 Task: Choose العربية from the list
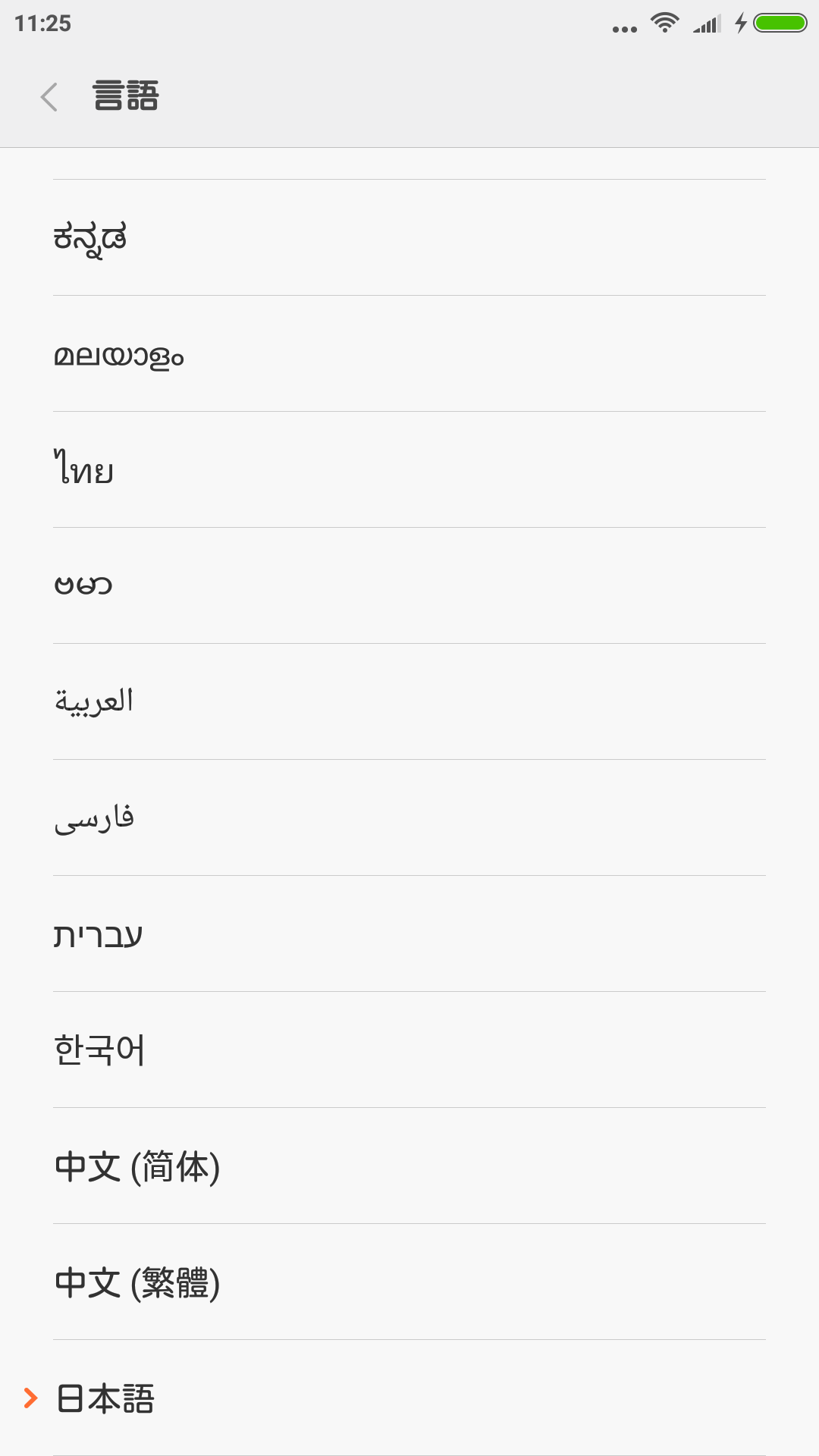coord(409,701)
